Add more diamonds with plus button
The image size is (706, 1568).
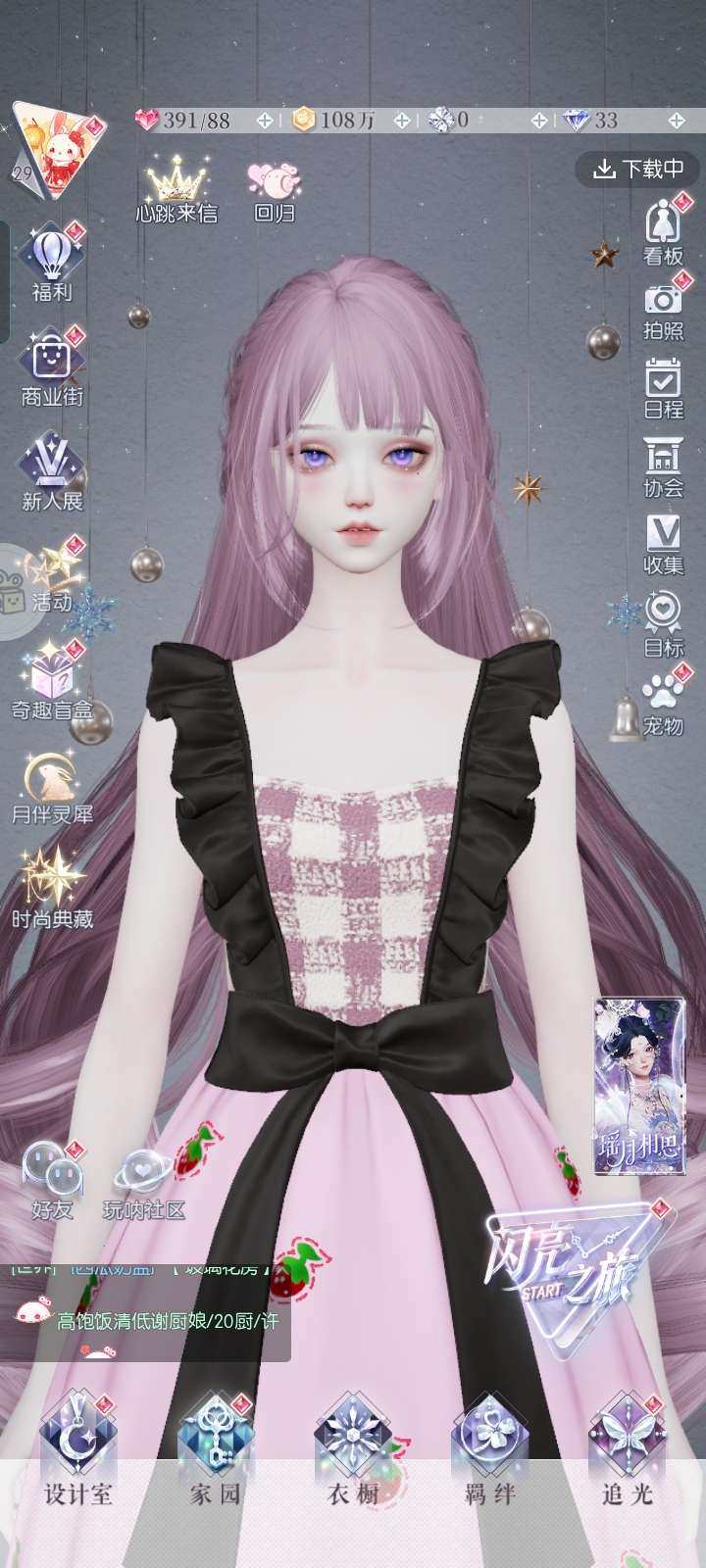pos(676,121)
